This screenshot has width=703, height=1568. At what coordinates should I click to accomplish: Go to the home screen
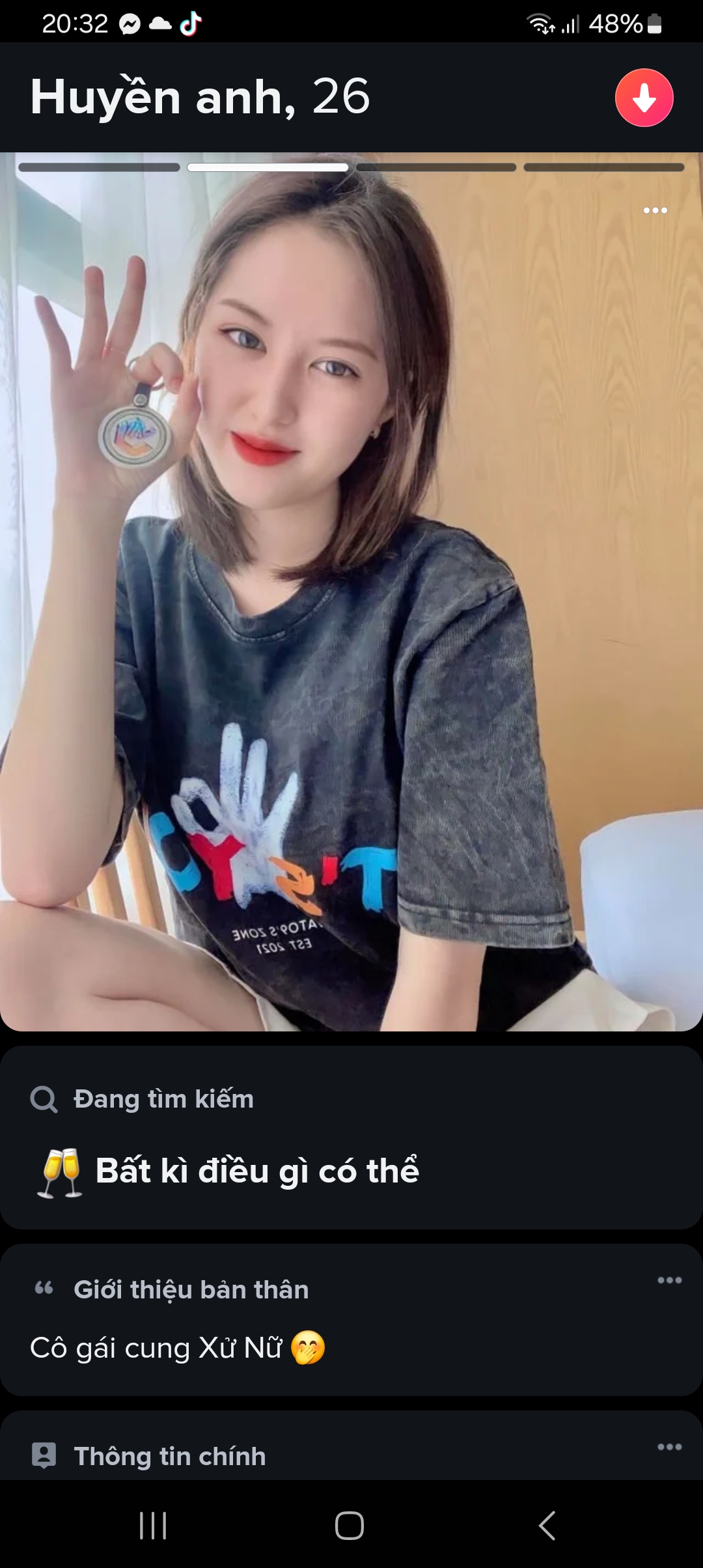[x=350, y=1525]
